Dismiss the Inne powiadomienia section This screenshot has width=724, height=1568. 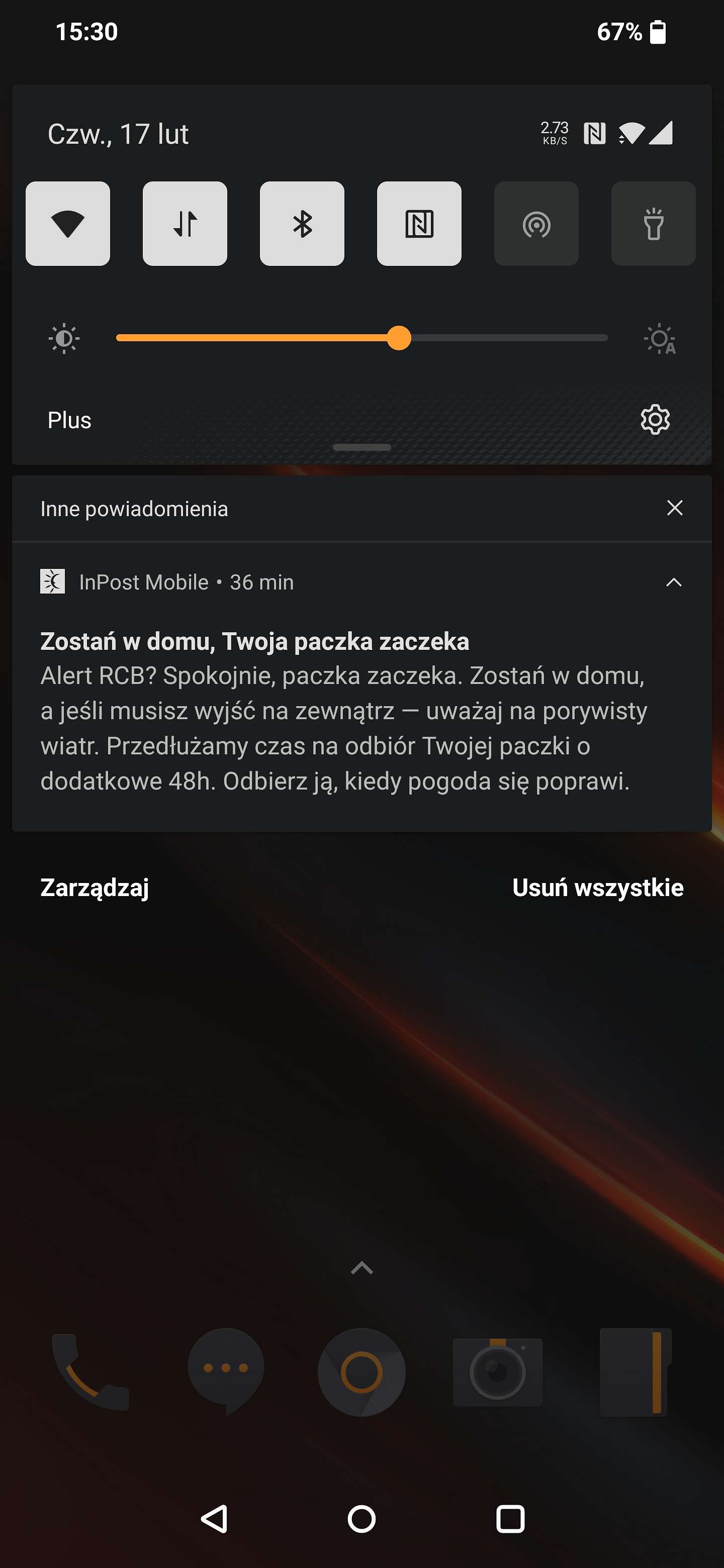(675, 508)
